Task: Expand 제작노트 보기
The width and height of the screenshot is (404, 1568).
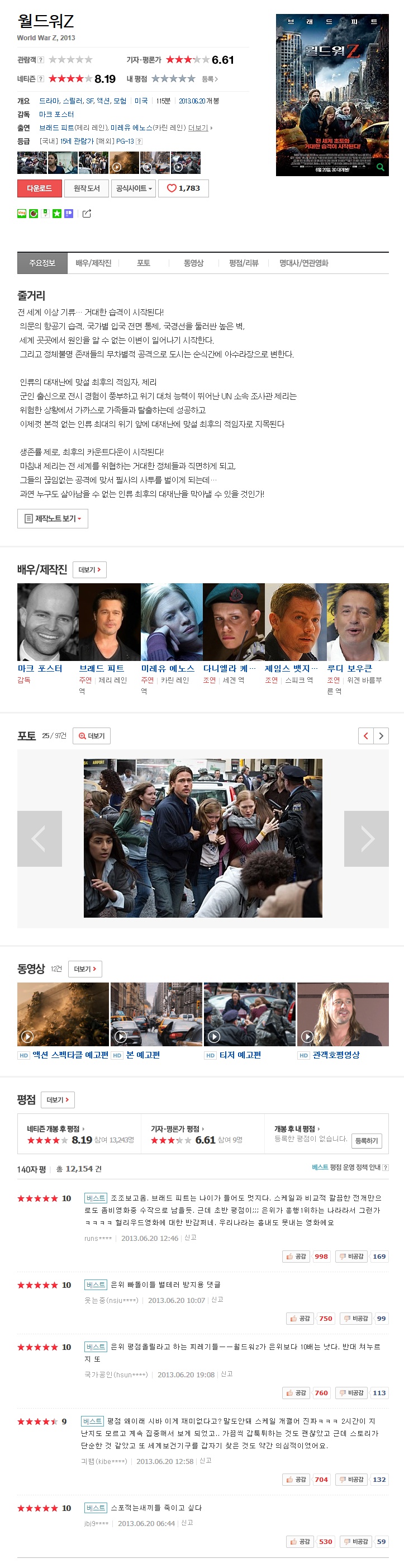Action: tap(53, 518)
